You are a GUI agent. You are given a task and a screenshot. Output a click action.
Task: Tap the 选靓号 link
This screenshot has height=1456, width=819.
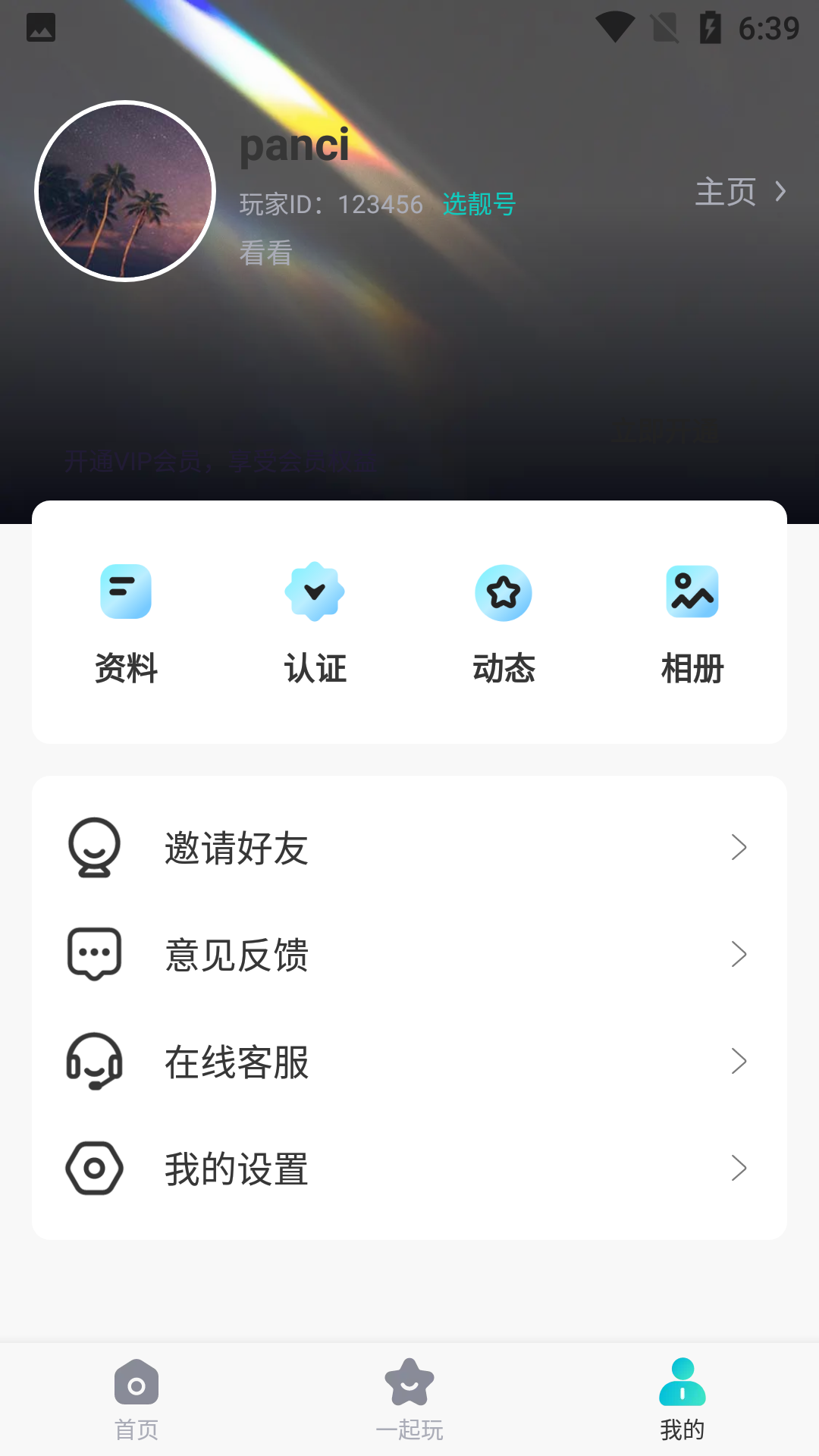(479, 204)
